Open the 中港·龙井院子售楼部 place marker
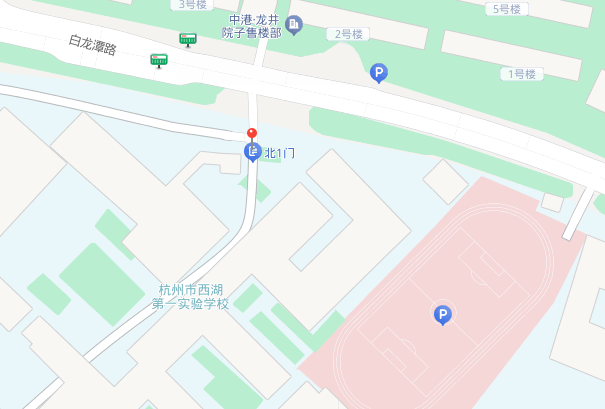Viewport: 605px width, 409px height. (294, 25)
